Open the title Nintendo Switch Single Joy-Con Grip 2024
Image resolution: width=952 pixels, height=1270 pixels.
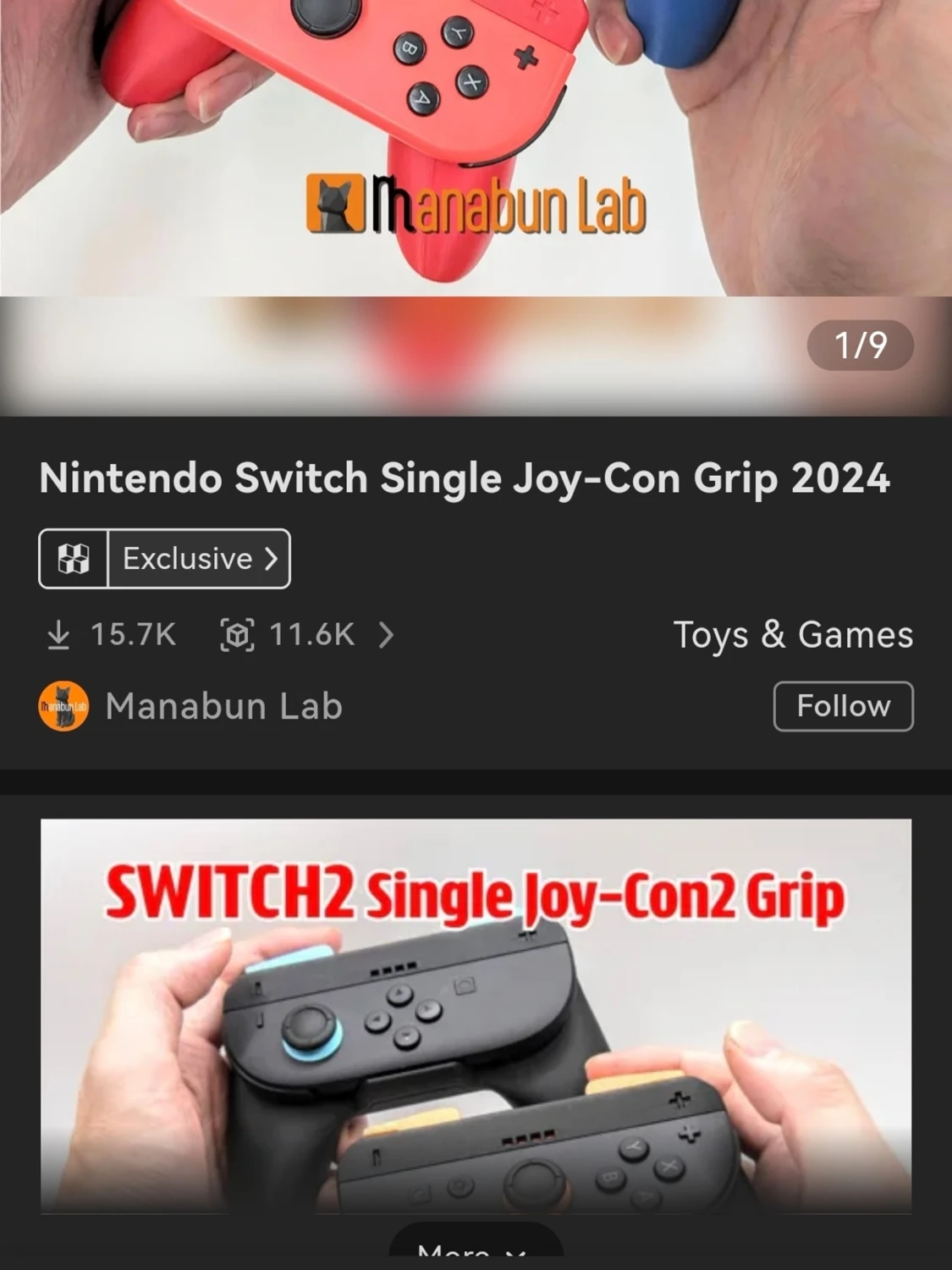465,479
